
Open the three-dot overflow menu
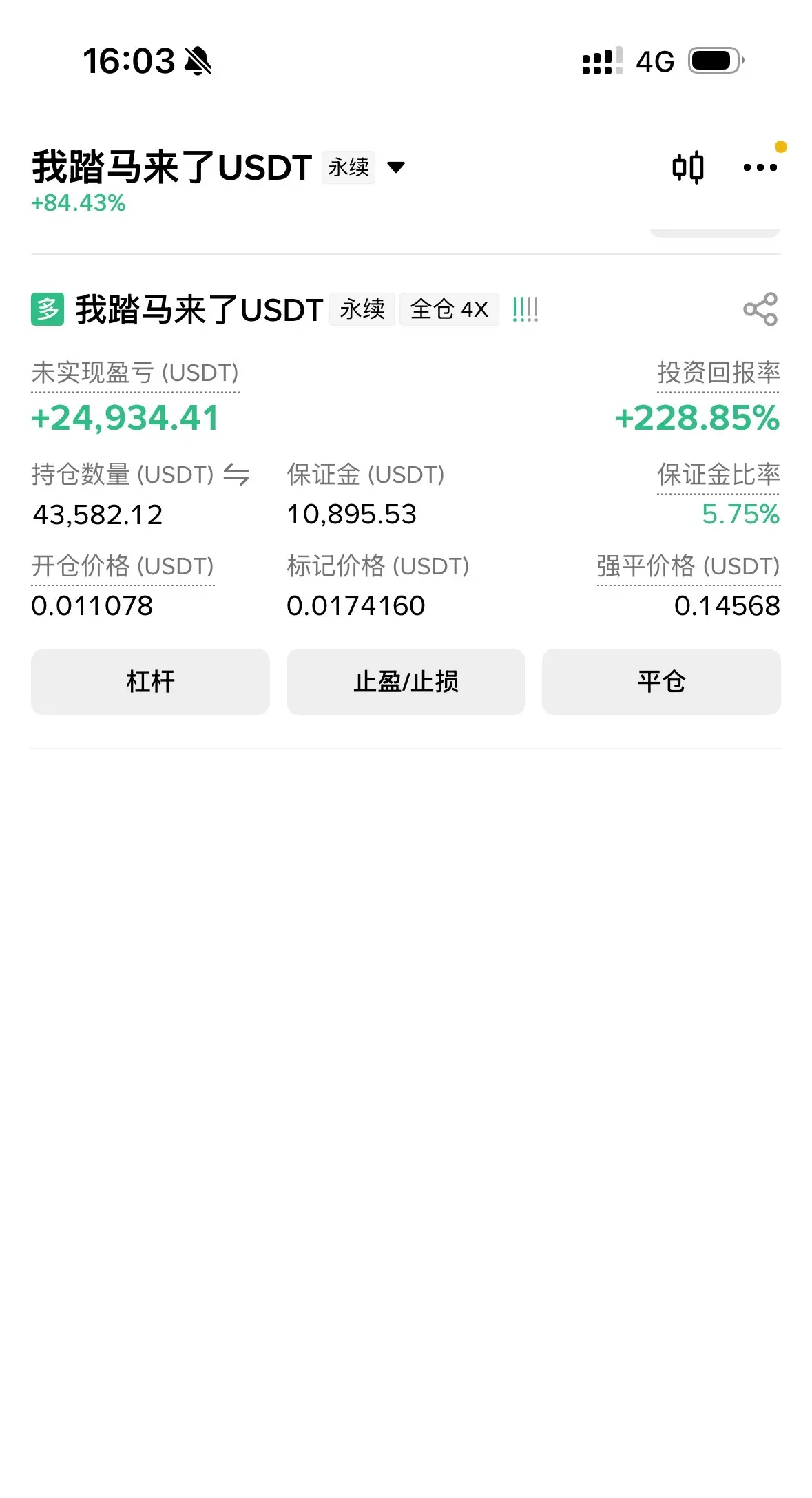pyautogui.click(x=760, y=167)
